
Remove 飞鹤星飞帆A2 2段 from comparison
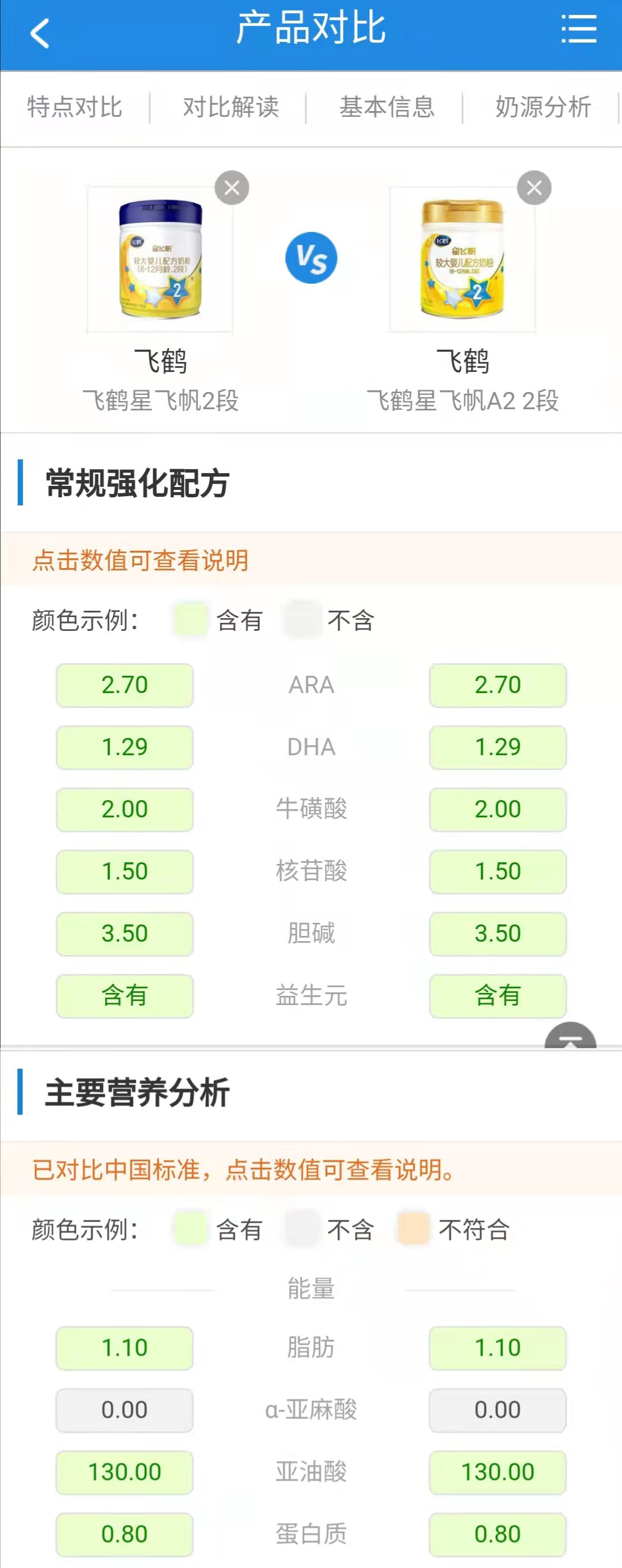(x=534, y=188)
